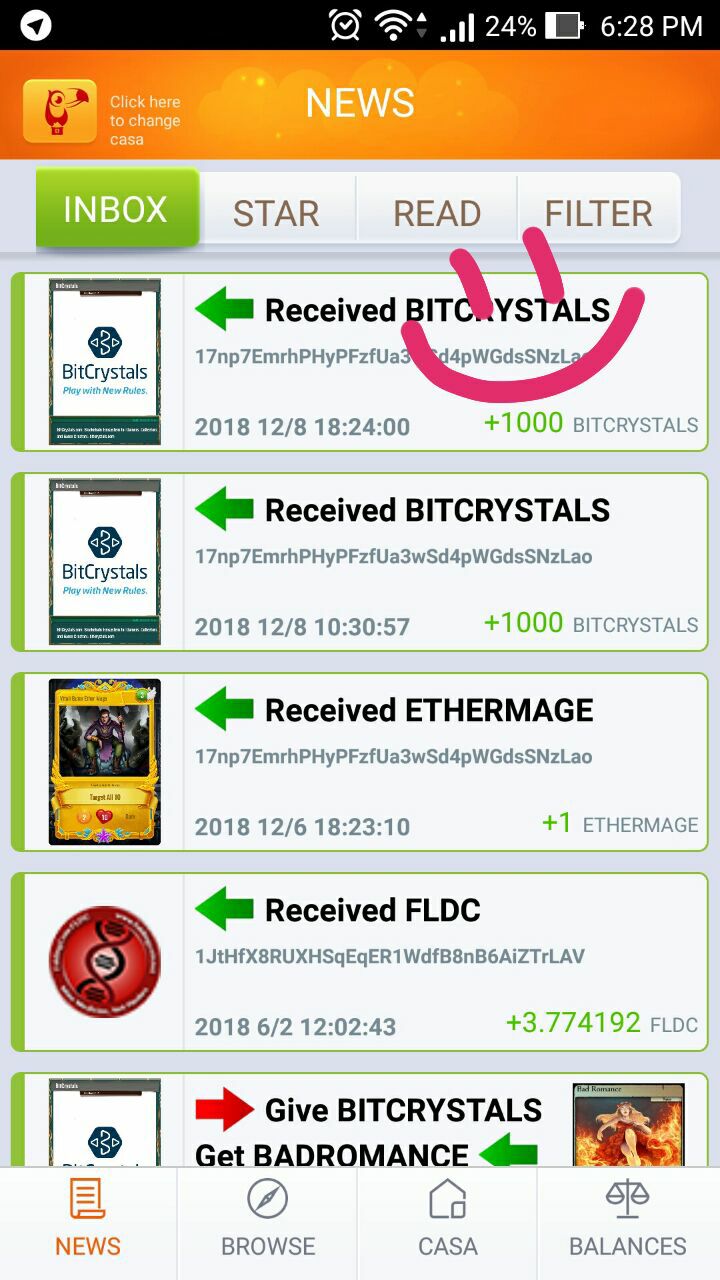This screenshot has height=1280, width=720.
Task: Open the CASA section
Action: [x=448, y=1222]
